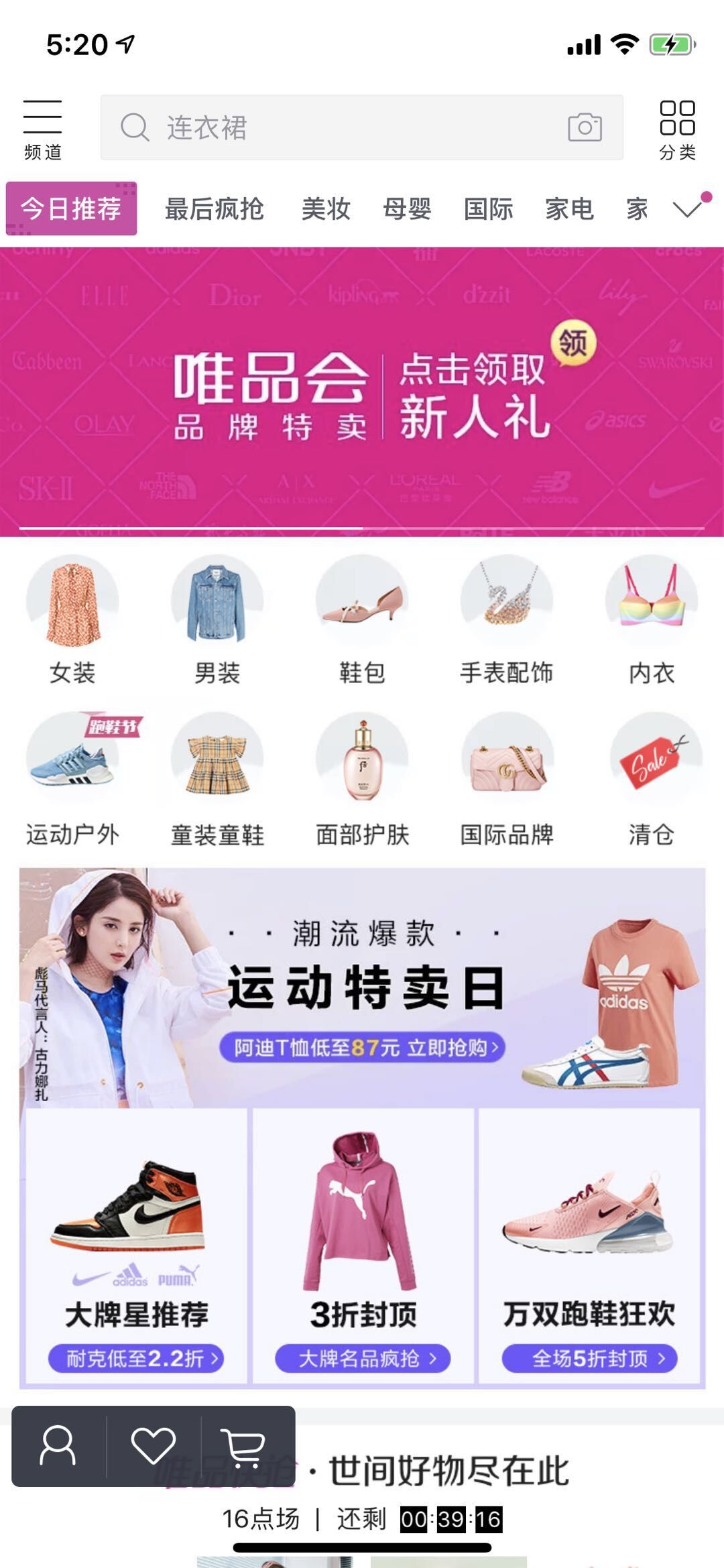Open camera image search
This screenshot has height=1568, width=724.
[x=585, y=127]
